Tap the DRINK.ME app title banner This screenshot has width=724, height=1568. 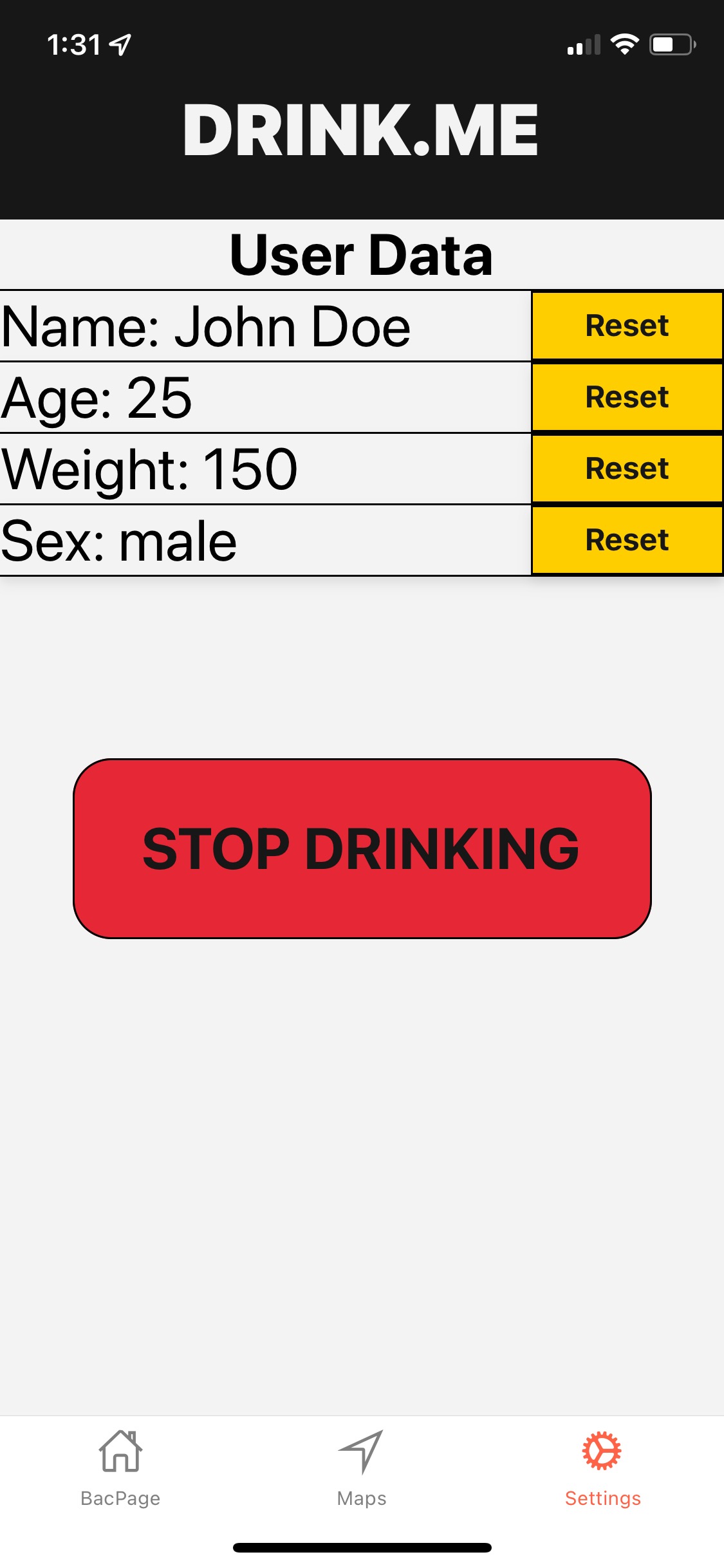pyautogui.click(x=362, y=130)
